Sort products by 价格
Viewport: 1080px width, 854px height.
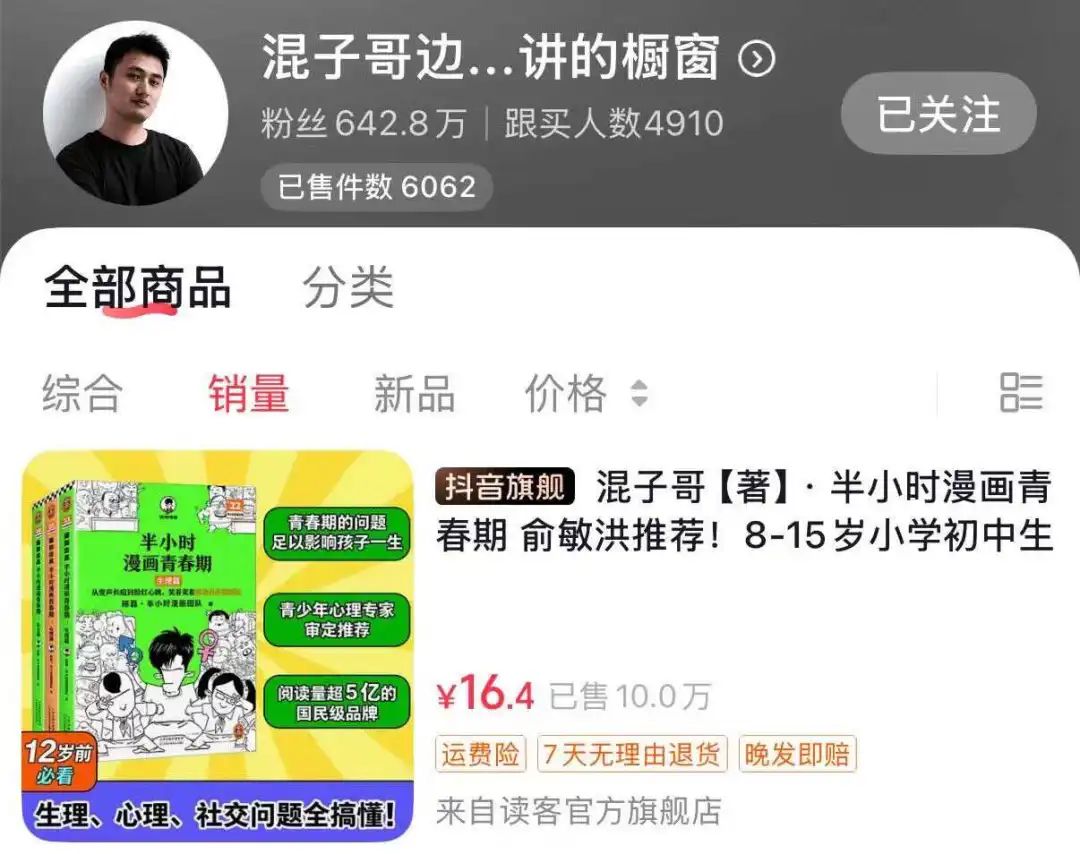(585, 393)
